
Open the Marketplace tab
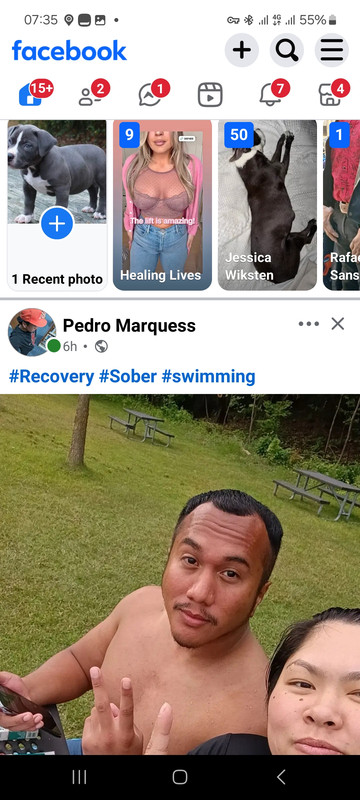331,94
